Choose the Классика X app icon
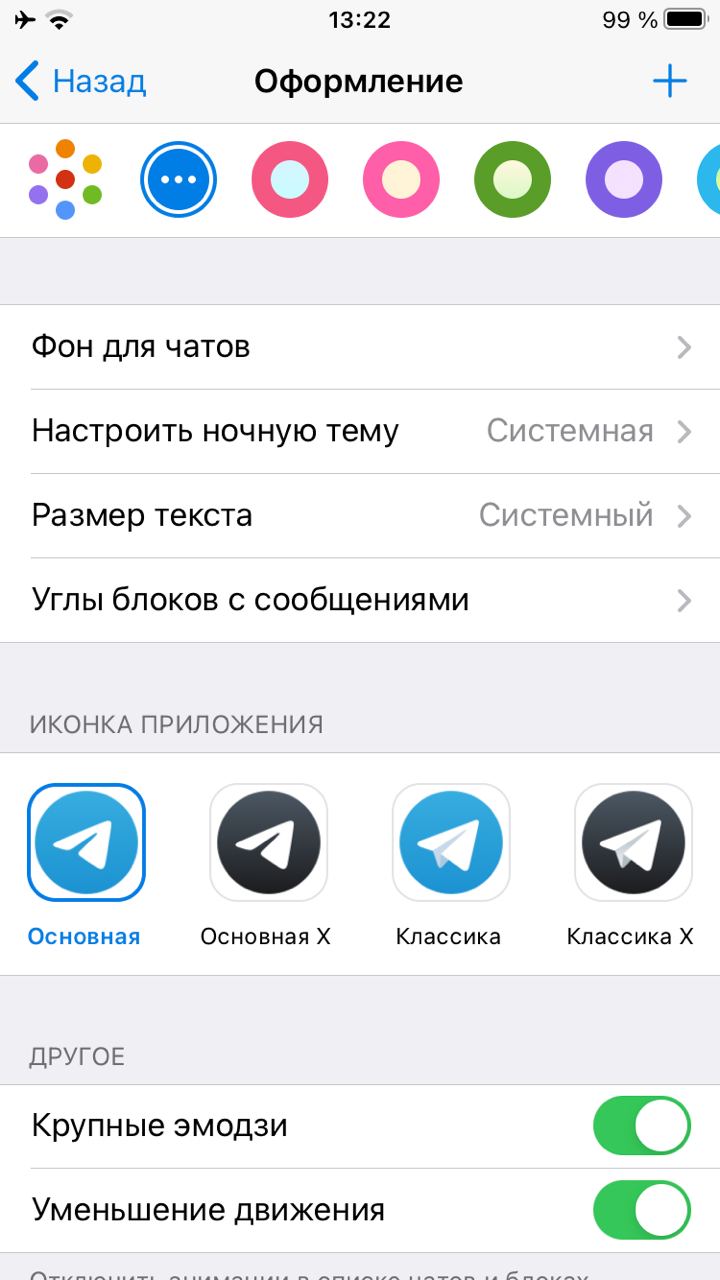Image resolution: width=720 pixels, height=1280 pixels. (x=632, y=843)
